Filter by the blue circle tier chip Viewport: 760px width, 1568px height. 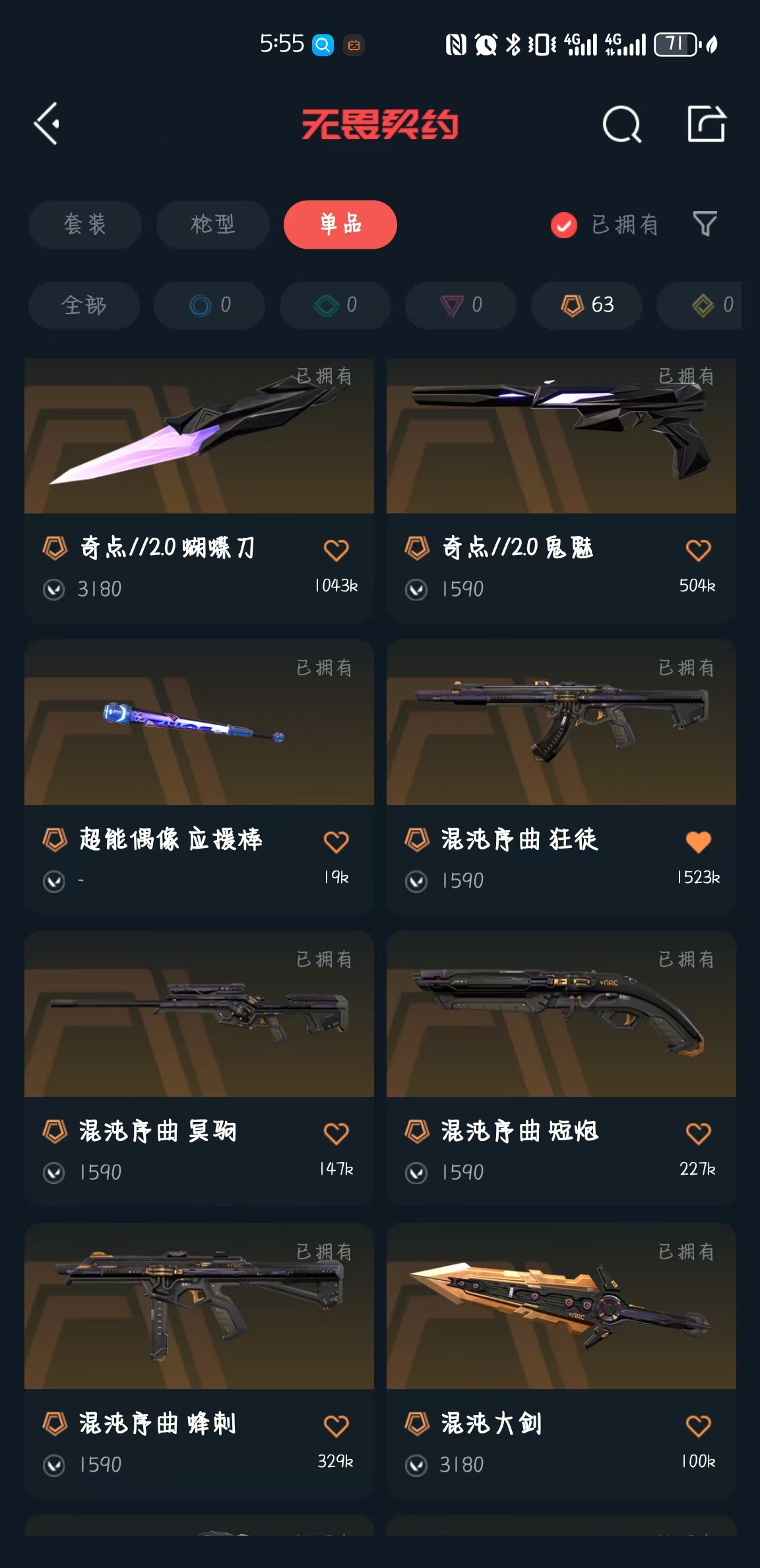coord(209,305)
